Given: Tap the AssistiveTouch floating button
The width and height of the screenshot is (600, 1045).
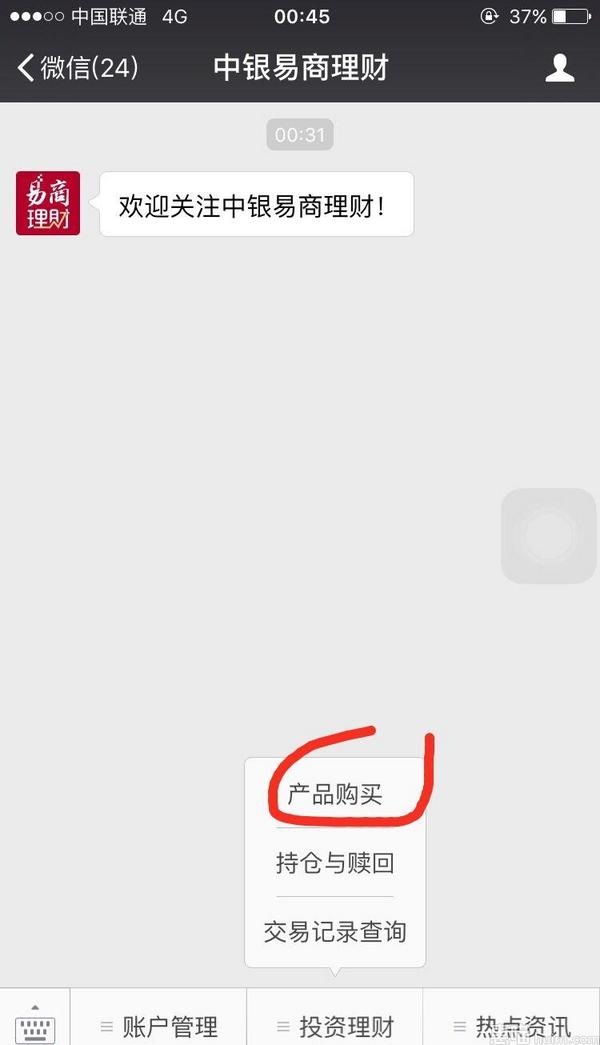Looking at the screenshot, I should [548, 536].
